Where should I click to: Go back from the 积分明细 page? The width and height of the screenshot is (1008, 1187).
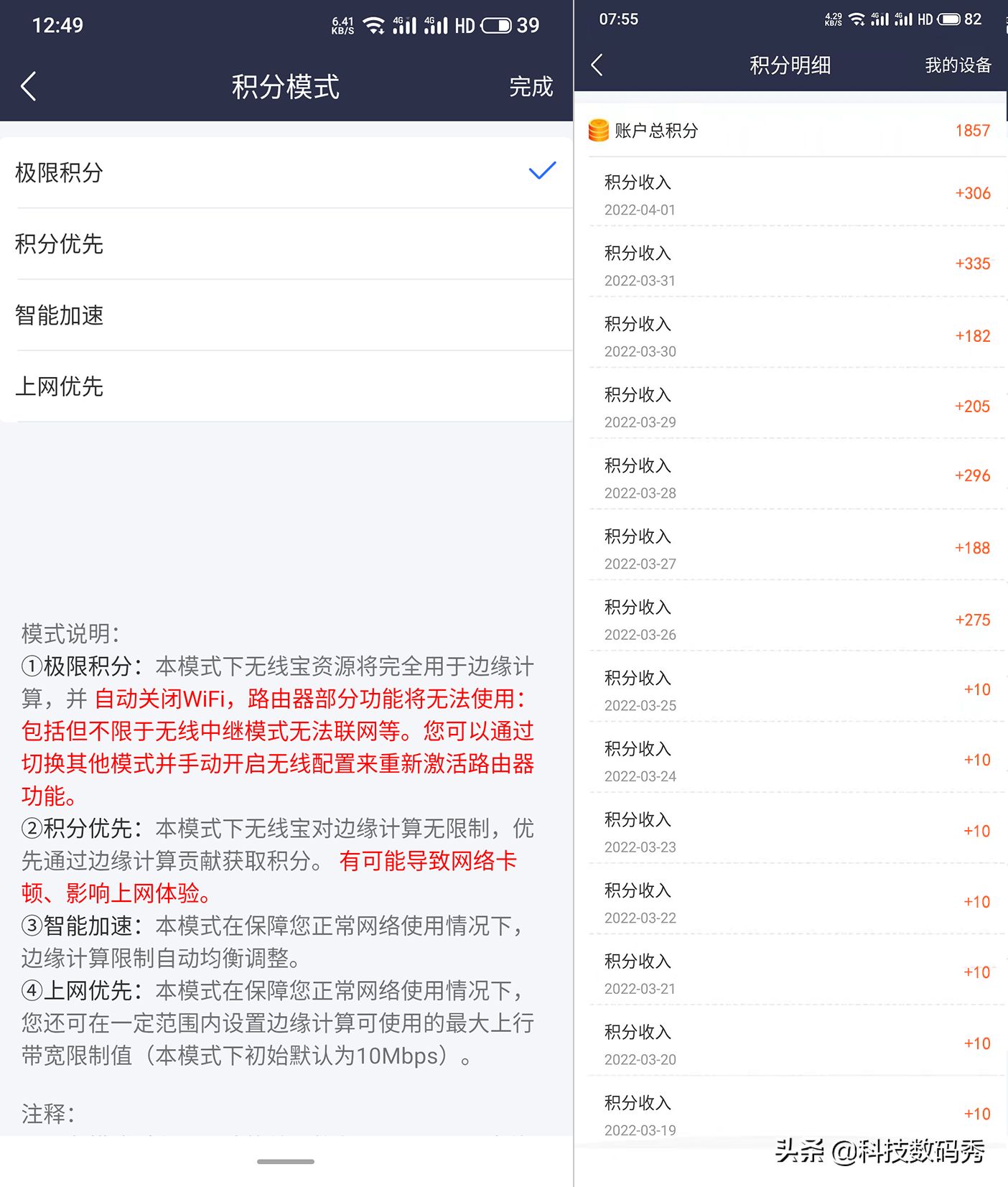pyautogui.click(x=597, y=65)
